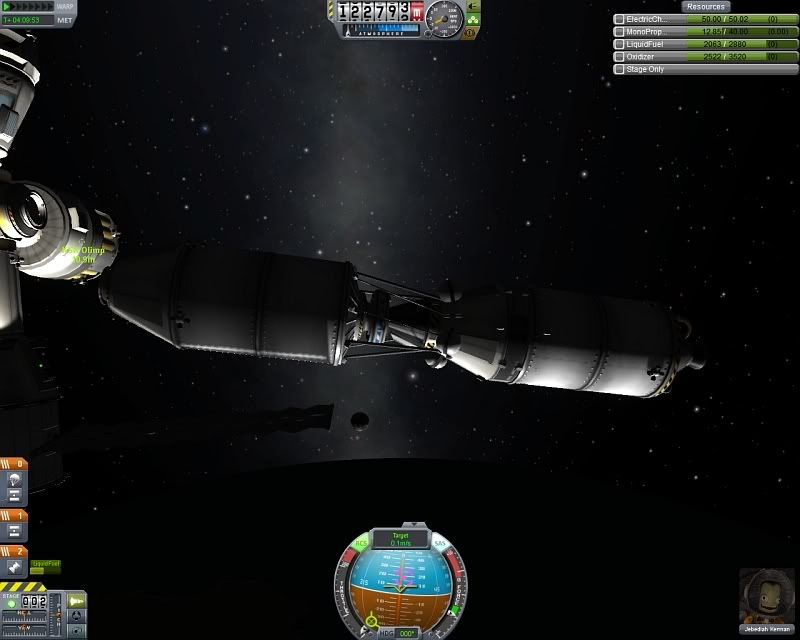Toggle the SAS indicator on the navball

(x=439, y=545)
